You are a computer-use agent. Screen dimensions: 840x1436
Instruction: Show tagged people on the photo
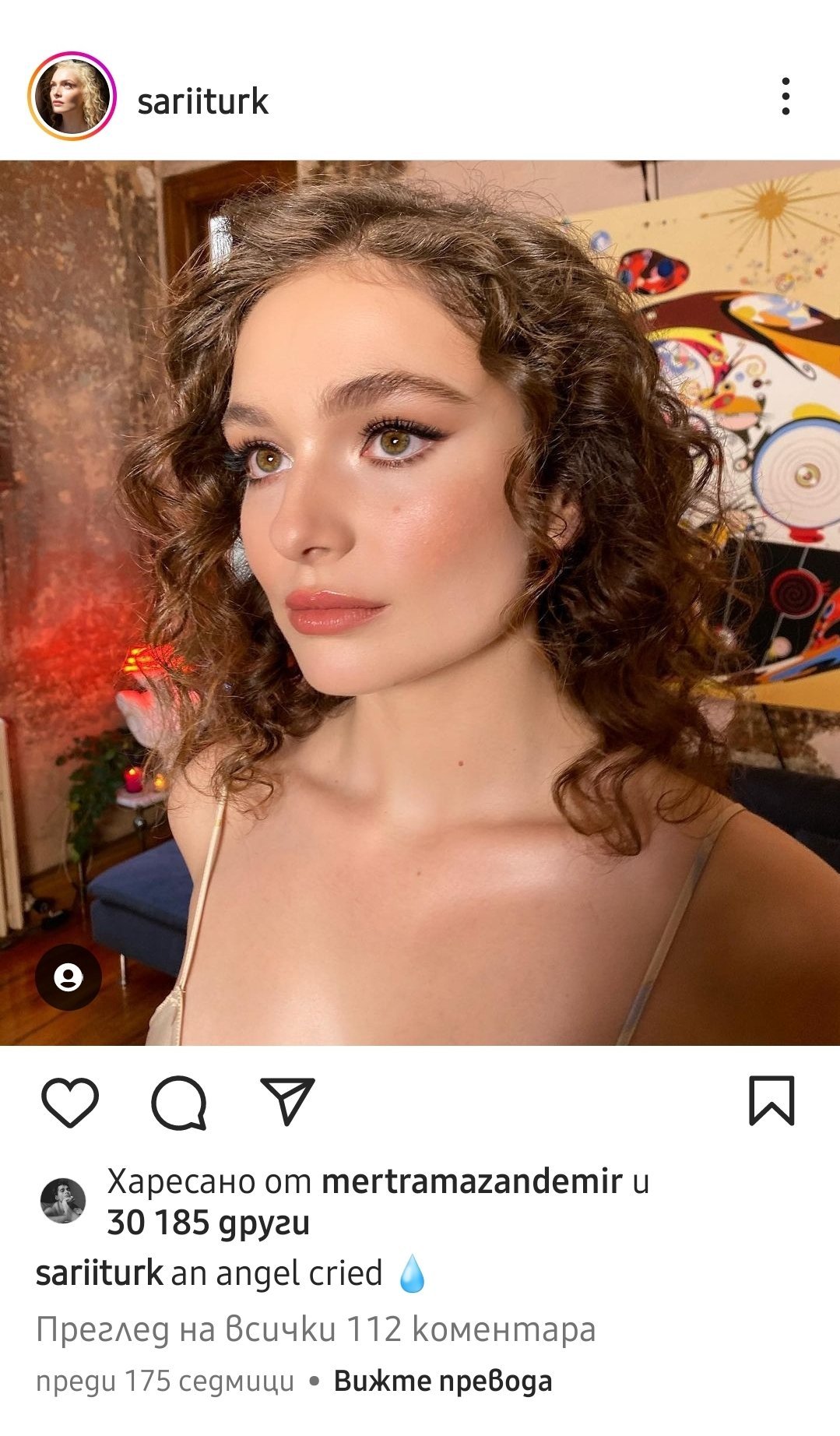coord(69,977)
